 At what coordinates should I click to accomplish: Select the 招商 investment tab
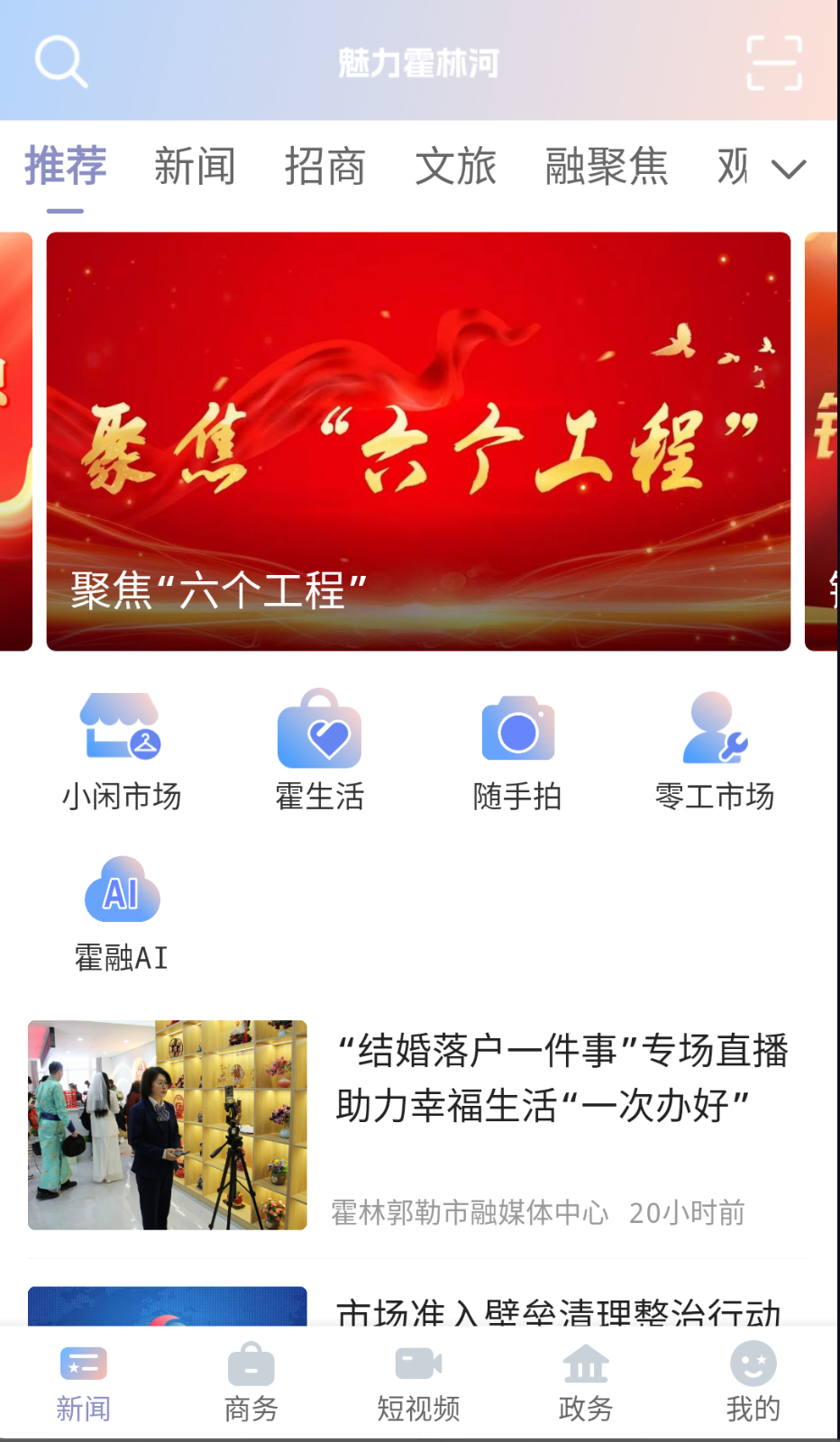(326, 168)
